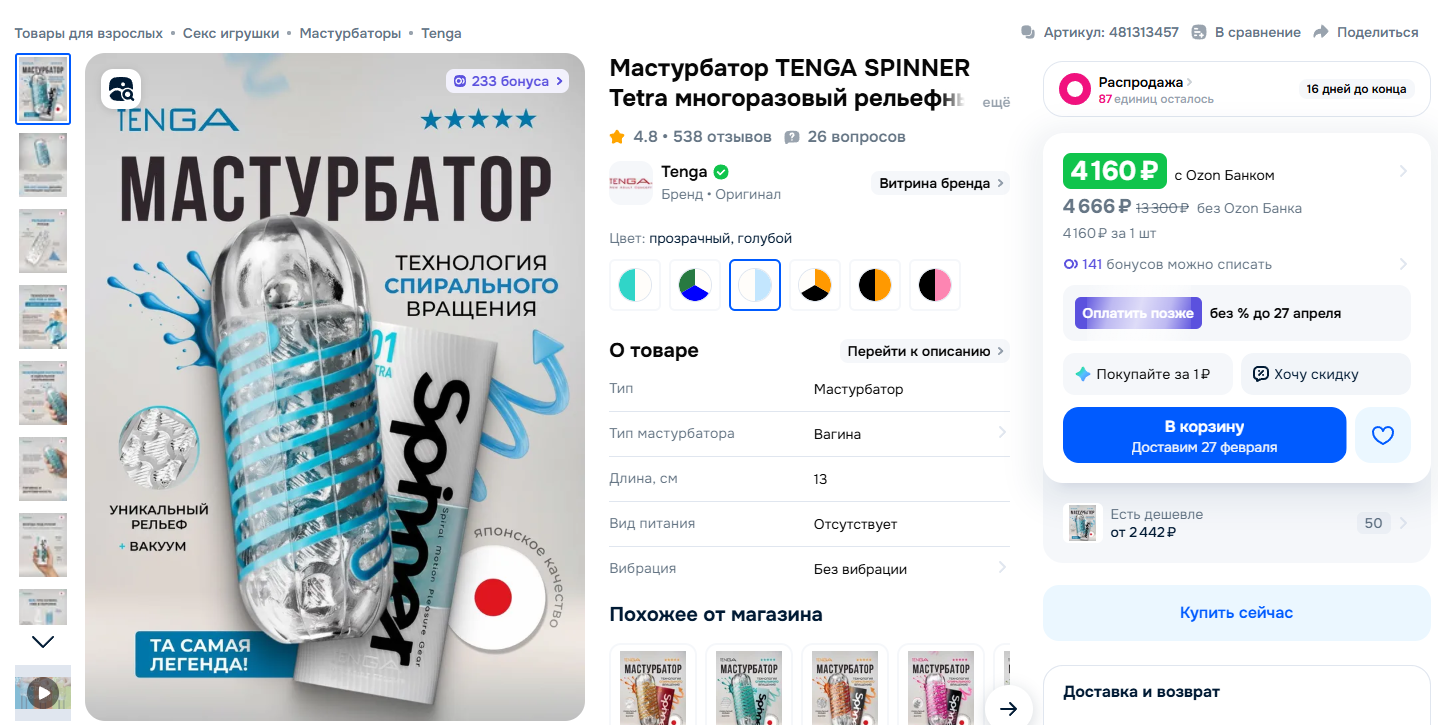Open the «Витрина бренда» brand showcase

(940, 183)
